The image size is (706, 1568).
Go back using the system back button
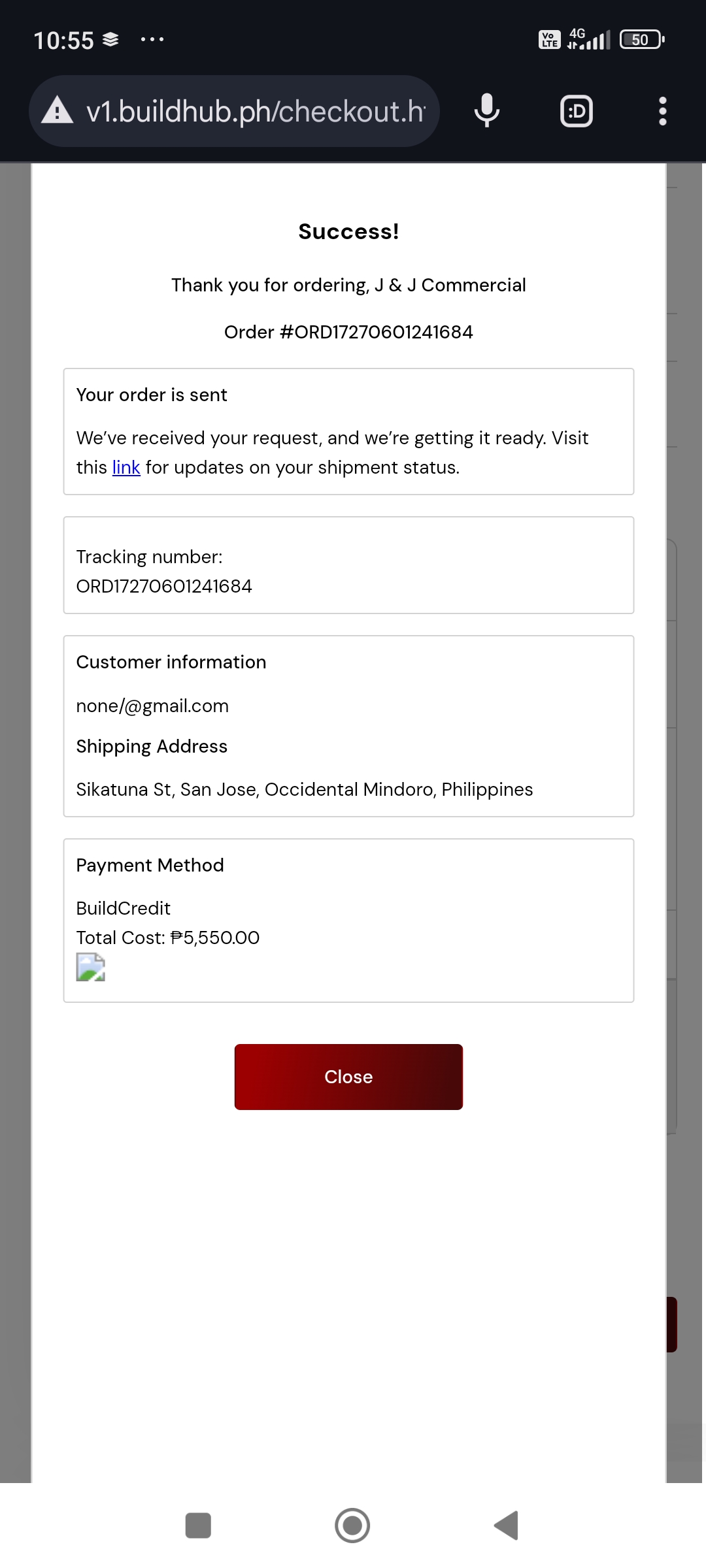(x=507, y=1526)
